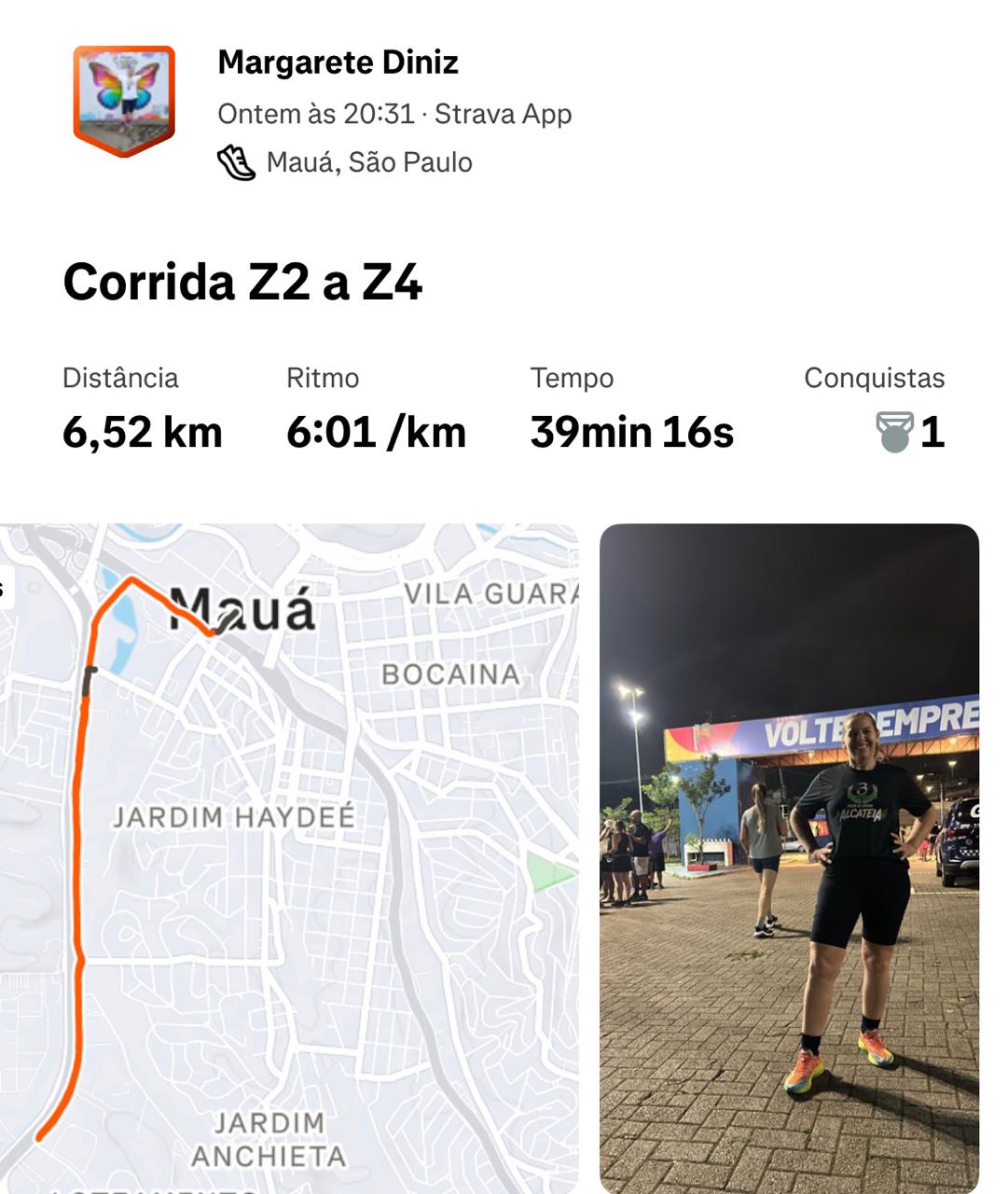The width and height of the screenshot is (1008, 1194).
Task: Open Margarete Diniz's profile picture
Action: coord(124,101)
